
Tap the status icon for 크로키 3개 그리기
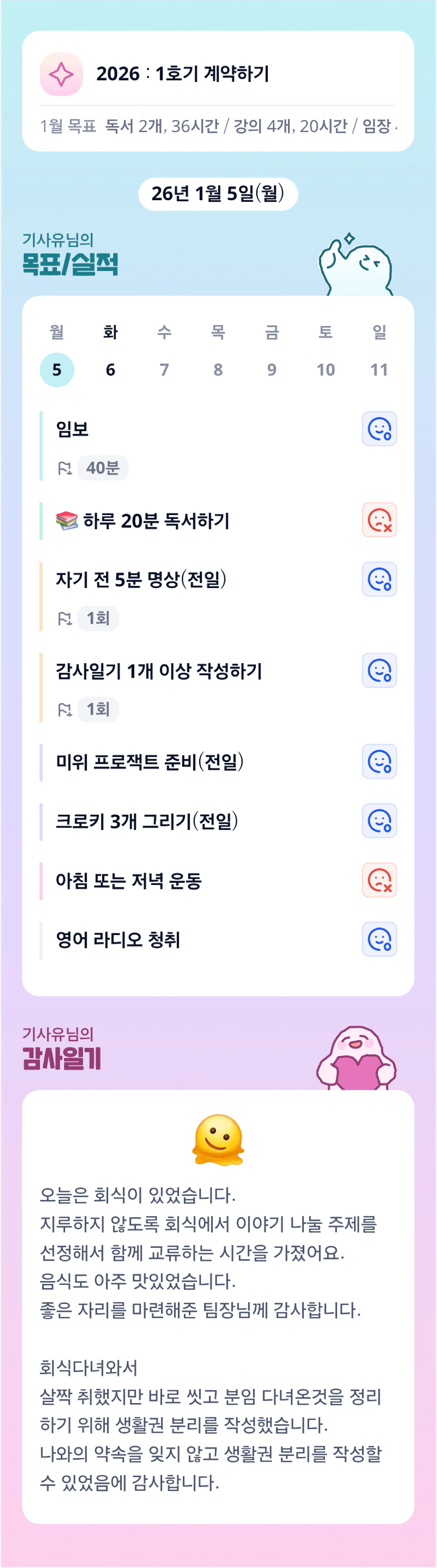379,820
